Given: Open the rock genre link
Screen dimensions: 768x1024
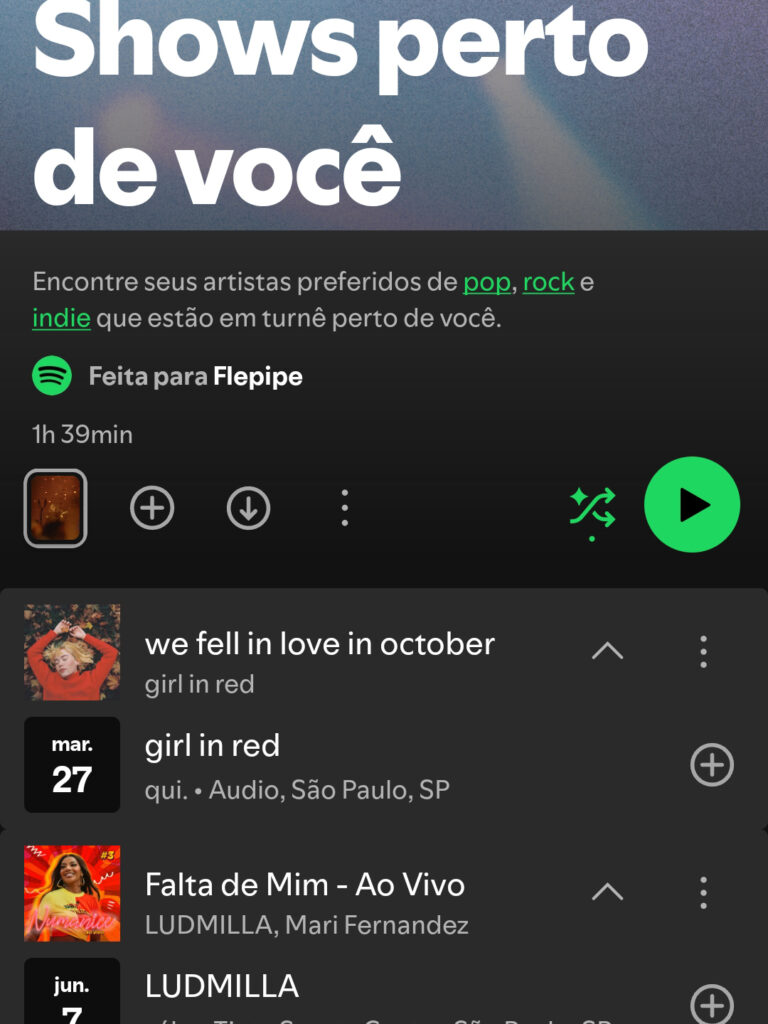Looking at the screenshot, I should tap(551, 283).
